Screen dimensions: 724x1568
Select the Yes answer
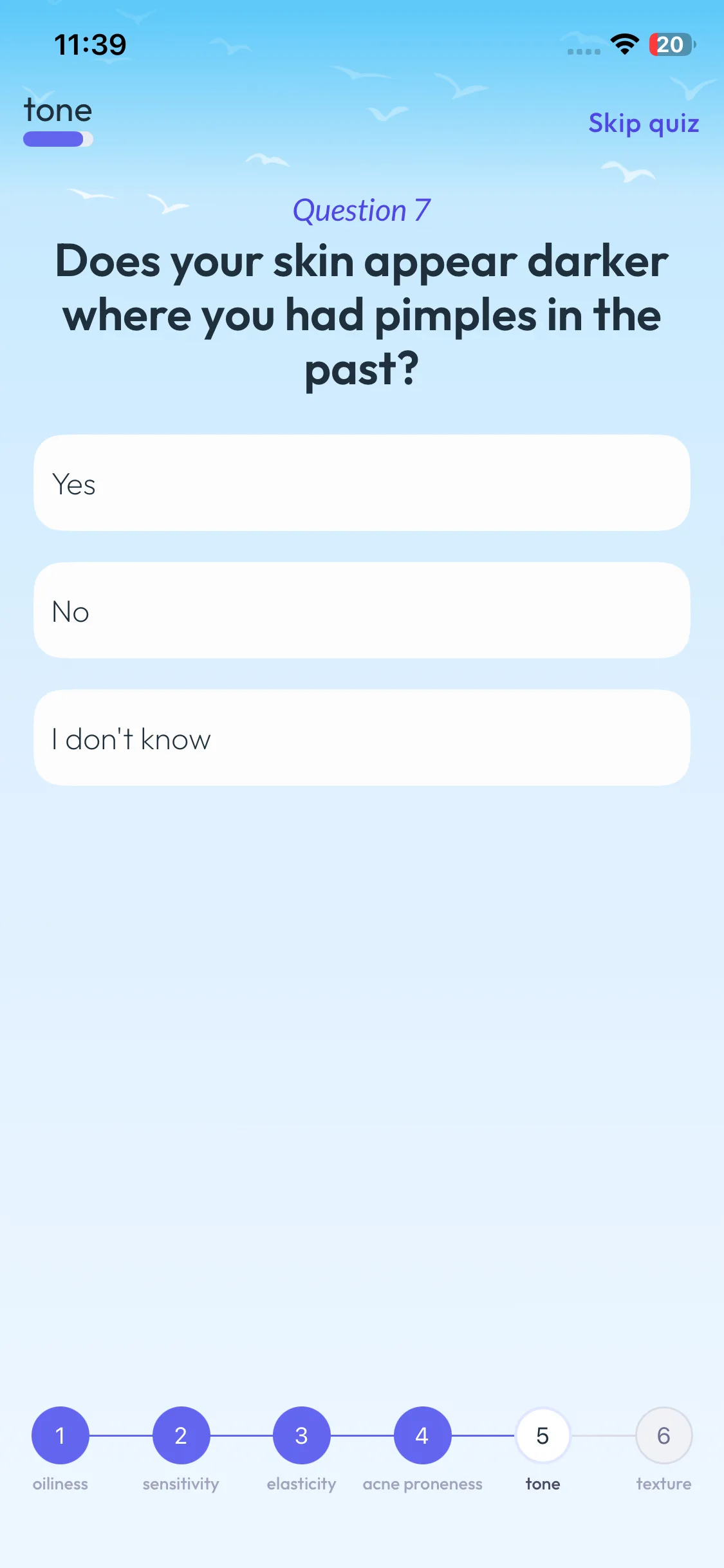362,483
